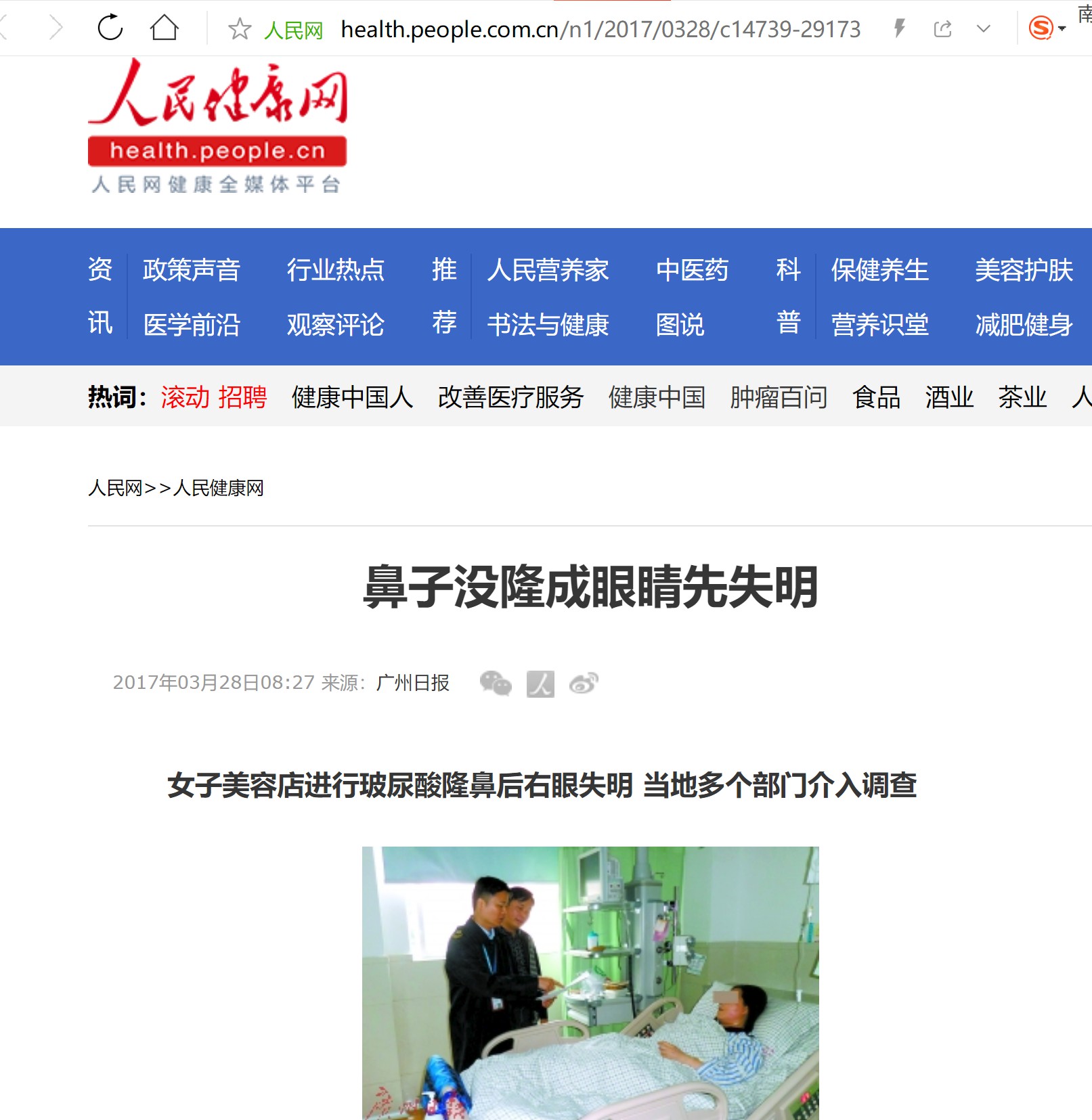The width and height of the screenshot is (1092, 1120).
Task: Open hot word 肿瘤百问
Action: click(x=779, y=397)
